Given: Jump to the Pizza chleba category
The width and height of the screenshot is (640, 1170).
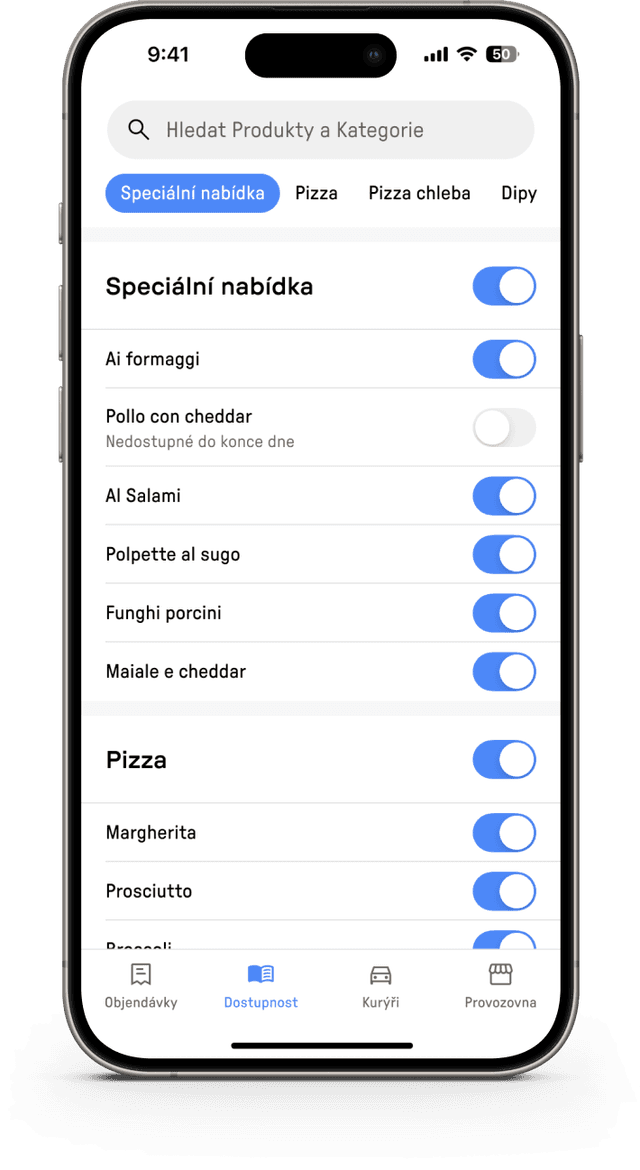Looking at the screenshot, I should 419,193.
